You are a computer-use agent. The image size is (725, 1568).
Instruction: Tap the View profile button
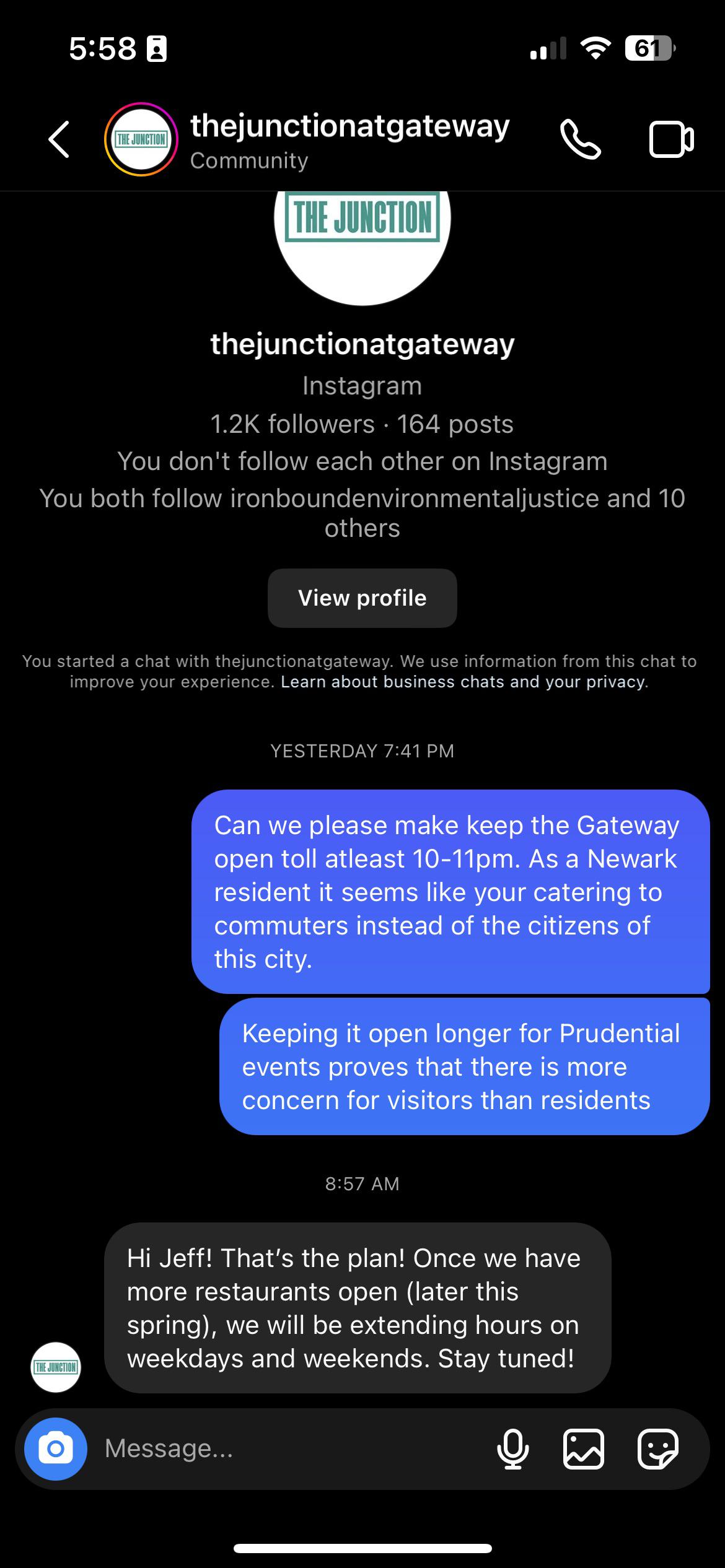362,598
